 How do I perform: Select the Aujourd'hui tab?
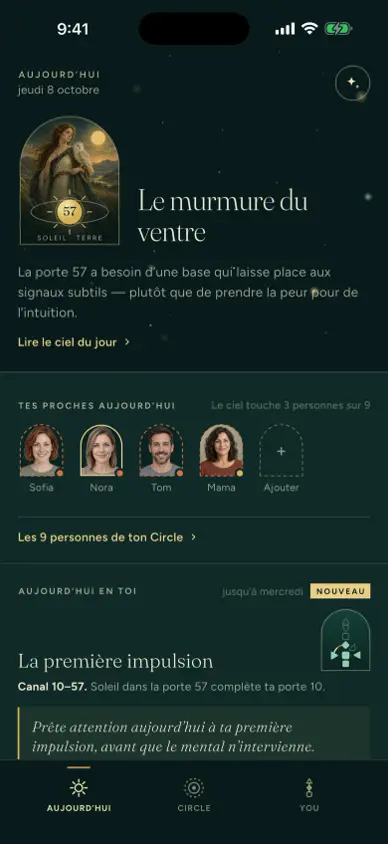click(x=79, y=796)
